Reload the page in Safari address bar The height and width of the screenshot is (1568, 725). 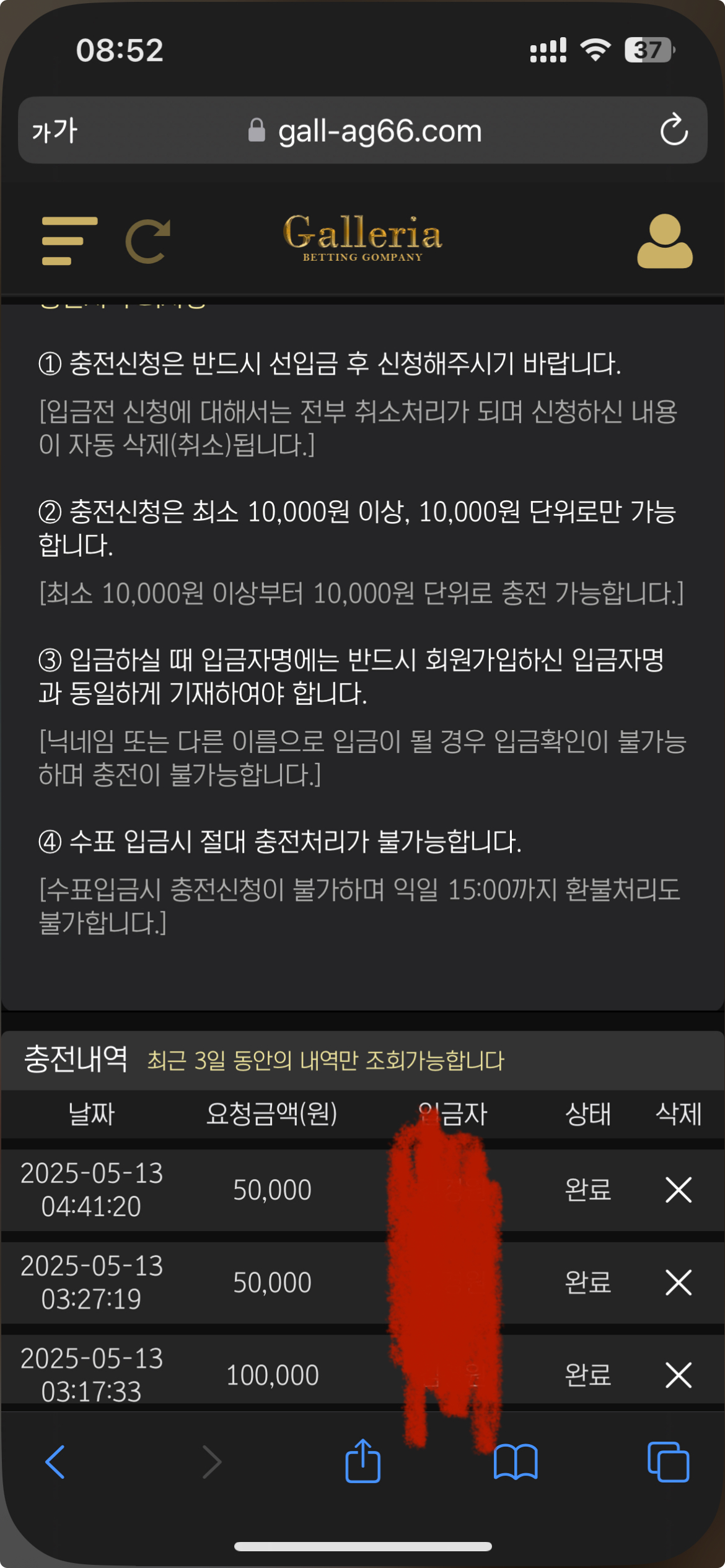tap(674, 130)
